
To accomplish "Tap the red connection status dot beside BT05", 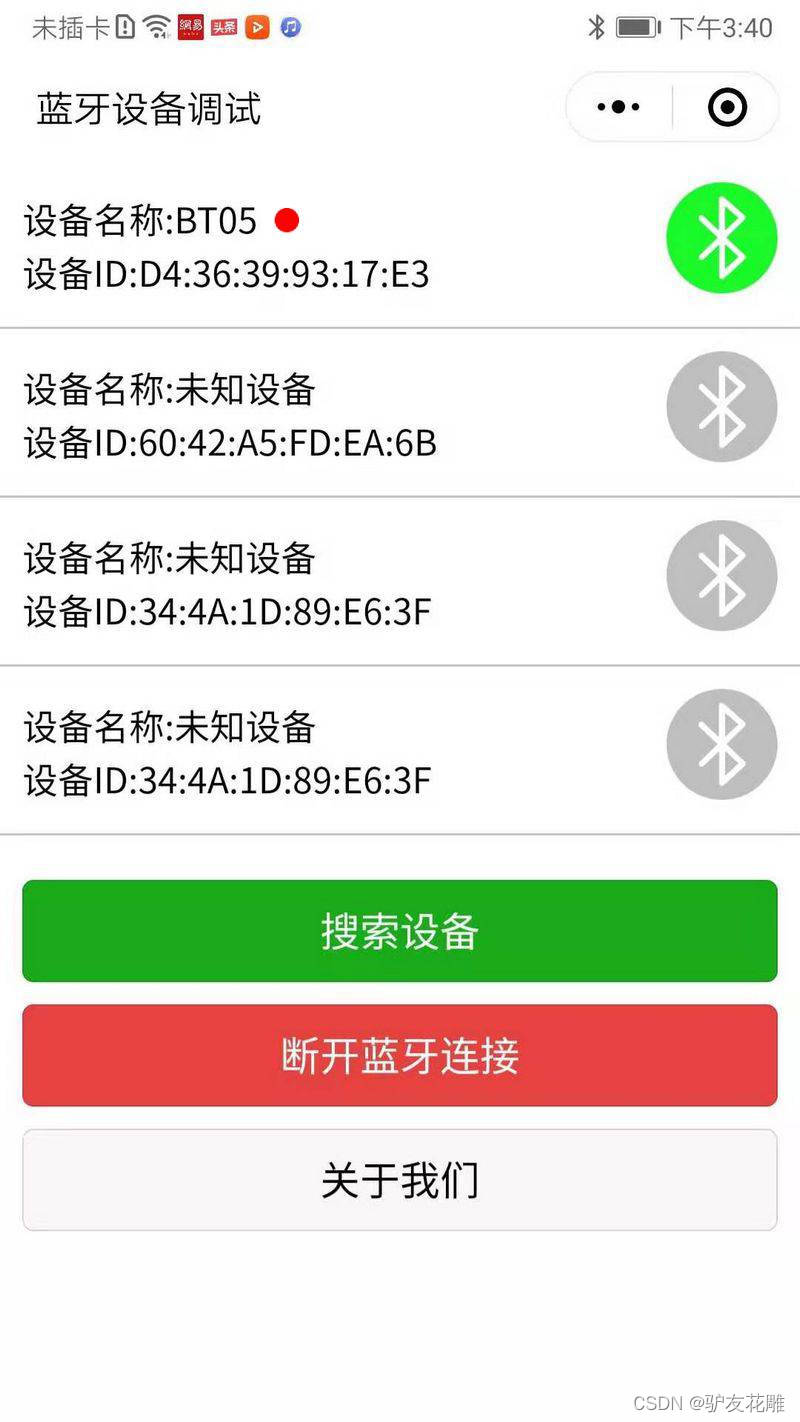I will (288, 221).
